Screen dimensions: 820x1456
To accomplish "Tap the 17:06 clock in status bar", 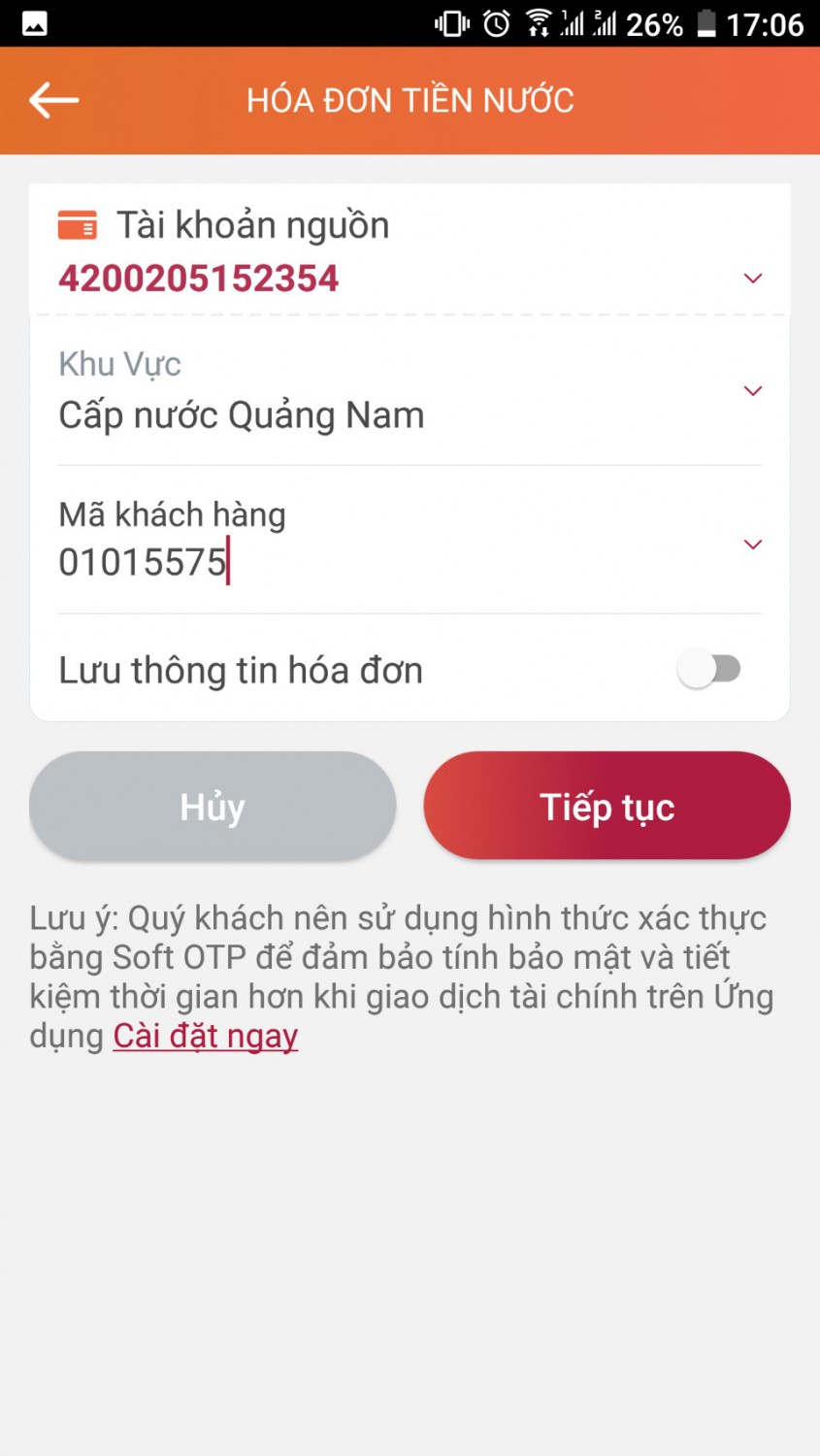I will click(767, 21).
